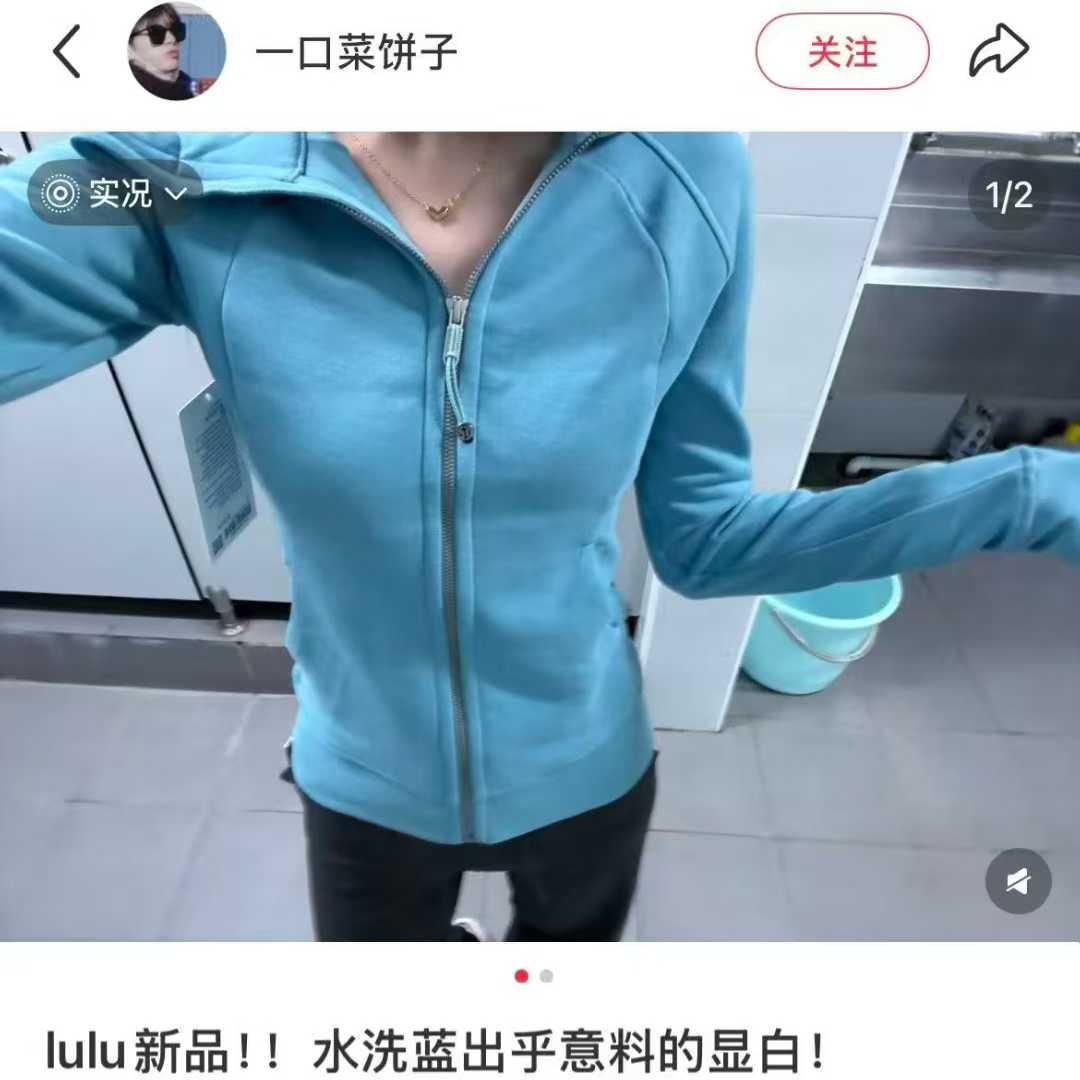
Task: Unmute the live photo sound
Action: 1018,881
